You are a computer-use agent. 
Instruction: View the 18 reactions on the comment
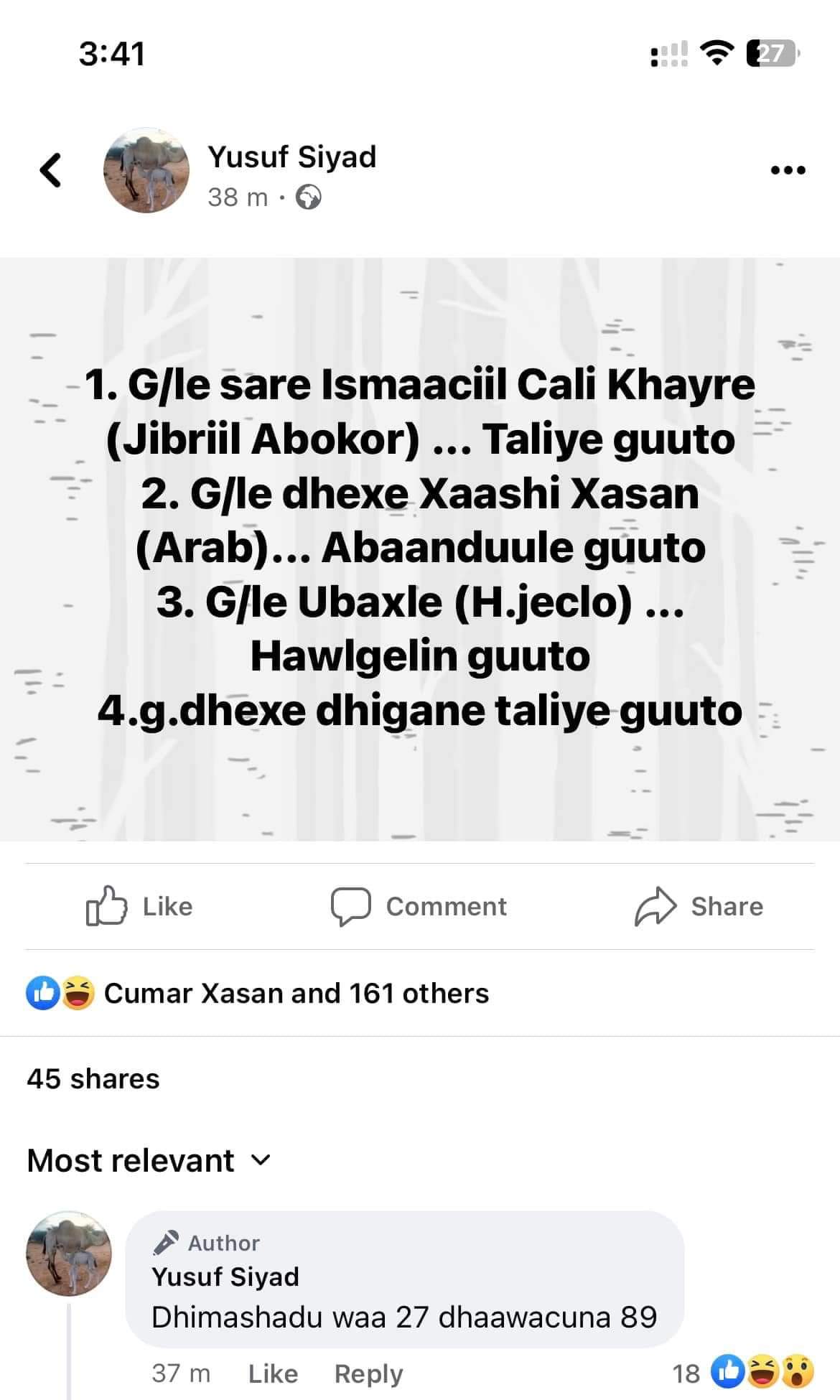(x=743, y=1373)
